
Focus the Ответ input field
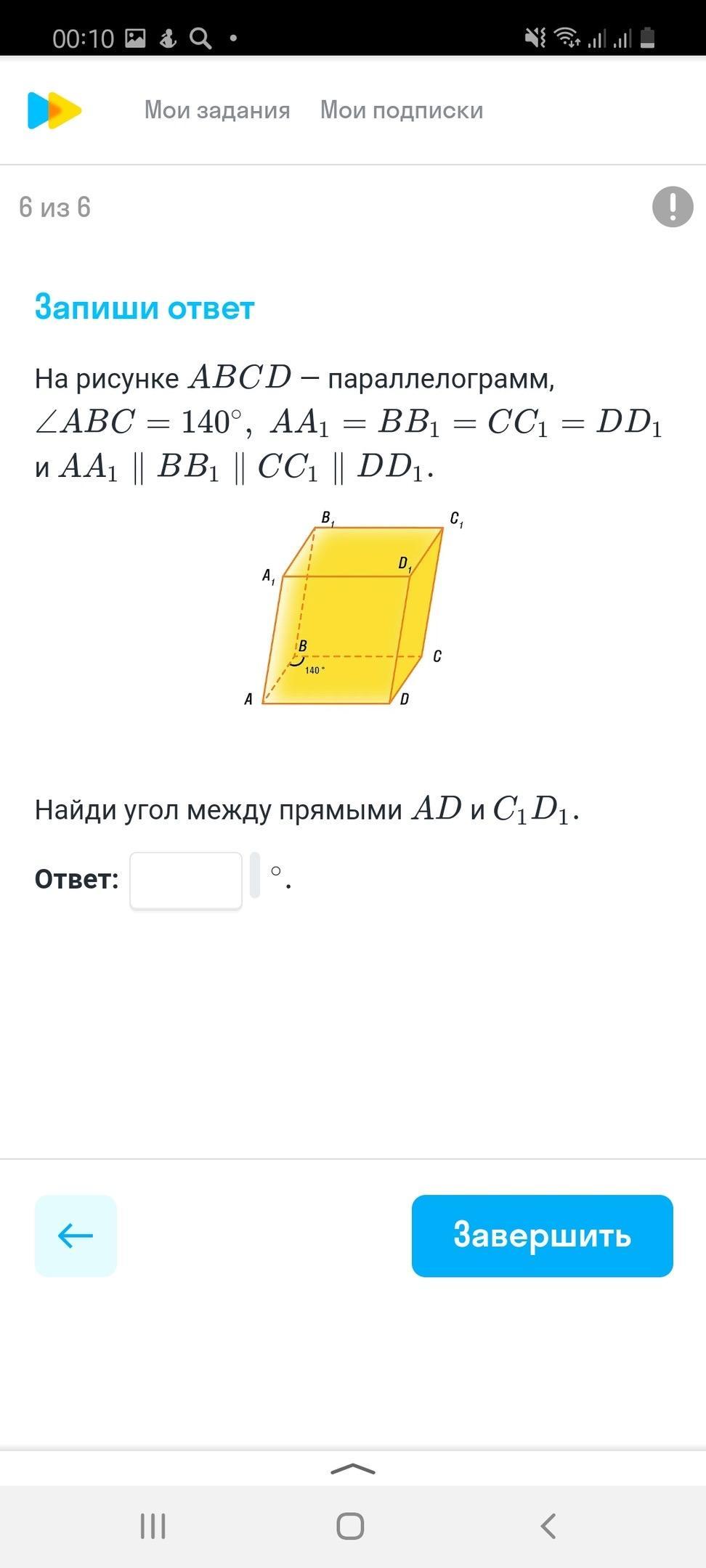pyautogui.click(x=186, y=880)
